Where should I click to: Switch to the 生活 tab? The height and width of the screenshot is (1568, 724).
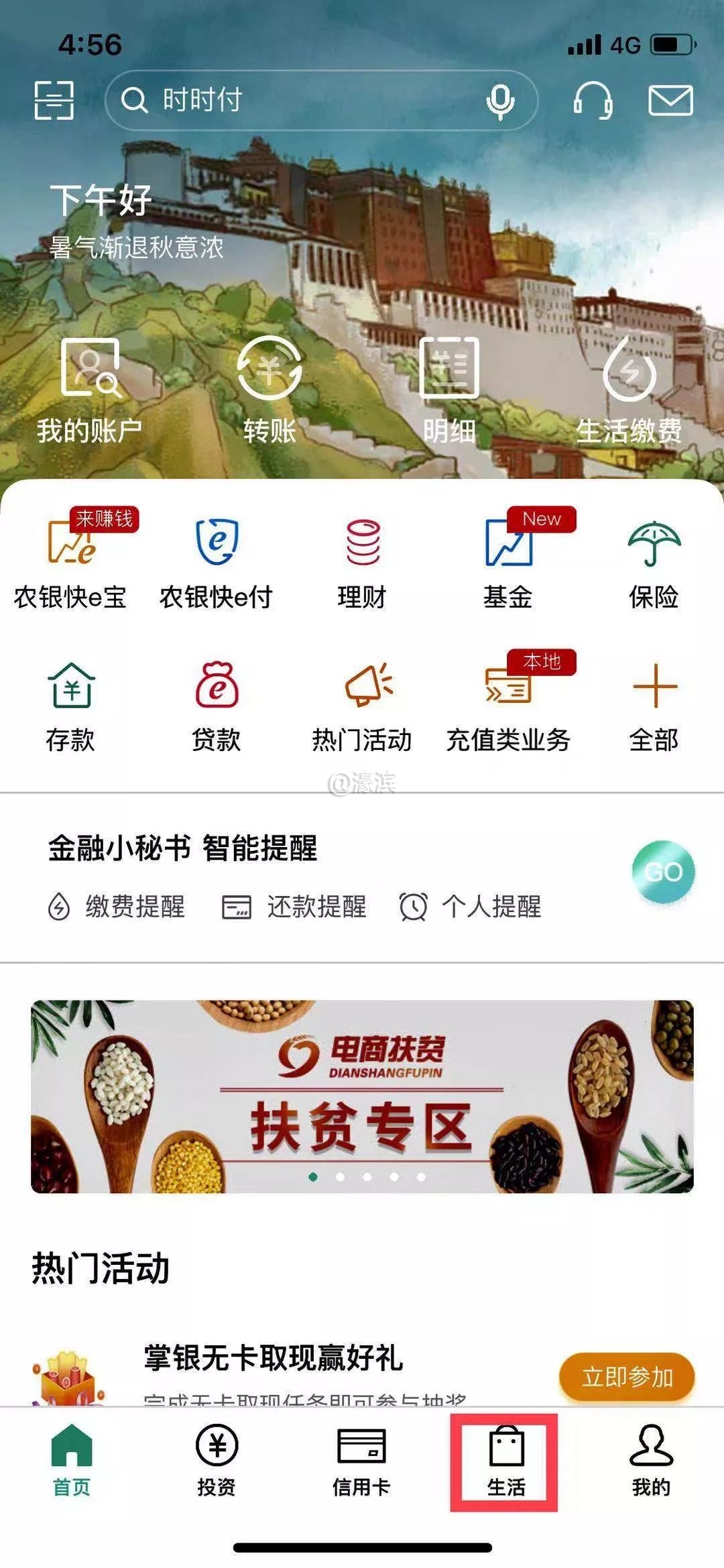[505, 1463]
